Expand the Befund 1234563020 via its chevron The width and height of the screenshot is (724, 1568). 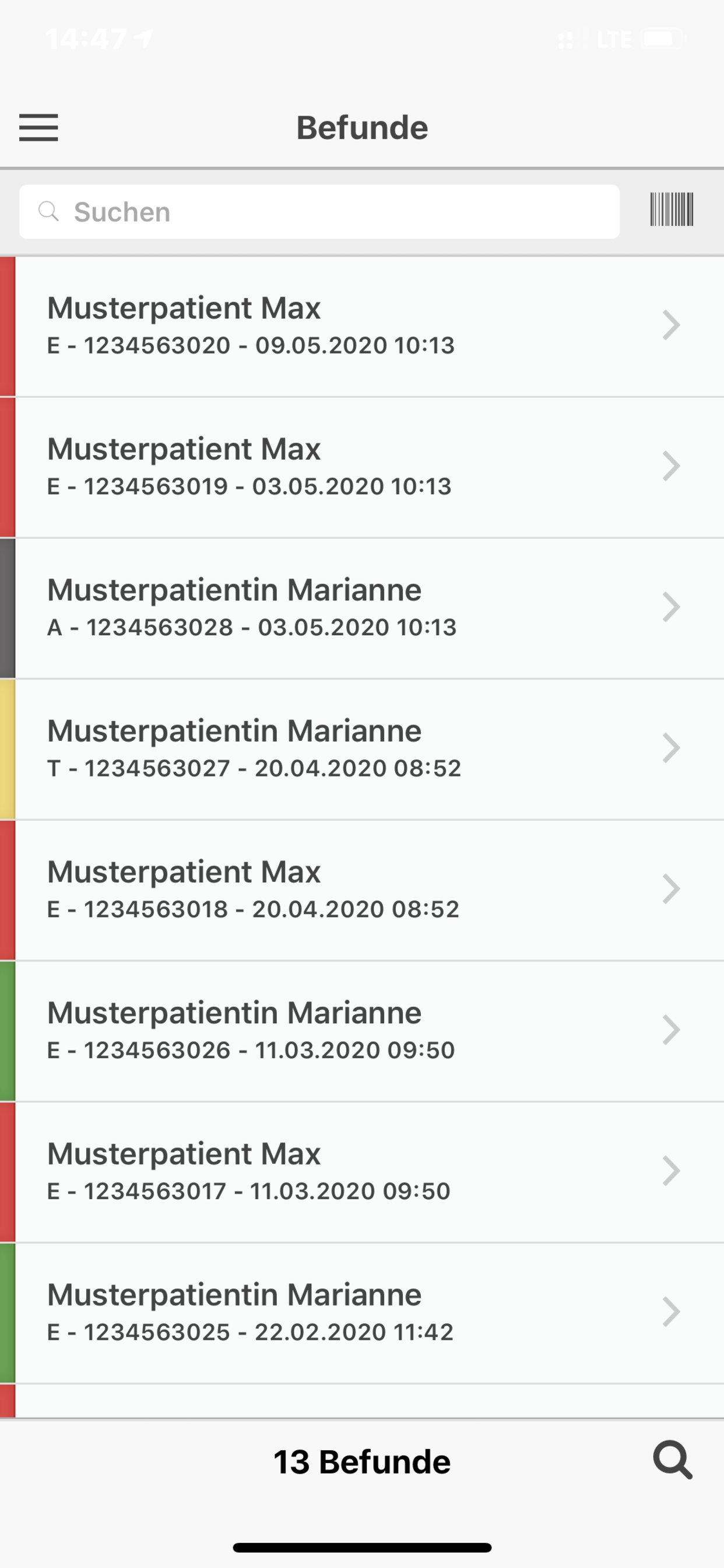click(671, 324)
